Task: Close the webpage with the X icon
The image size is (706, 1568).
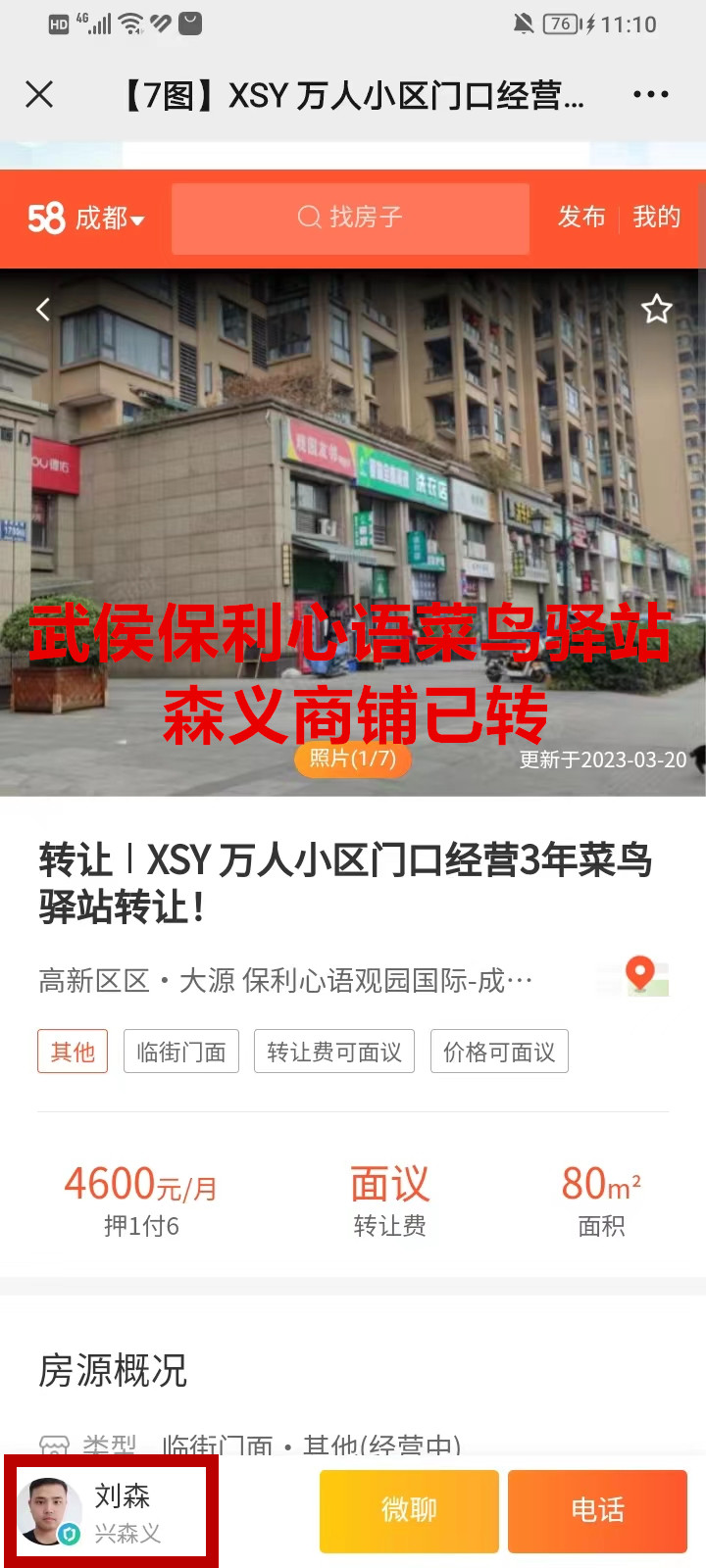Action: 39,94
